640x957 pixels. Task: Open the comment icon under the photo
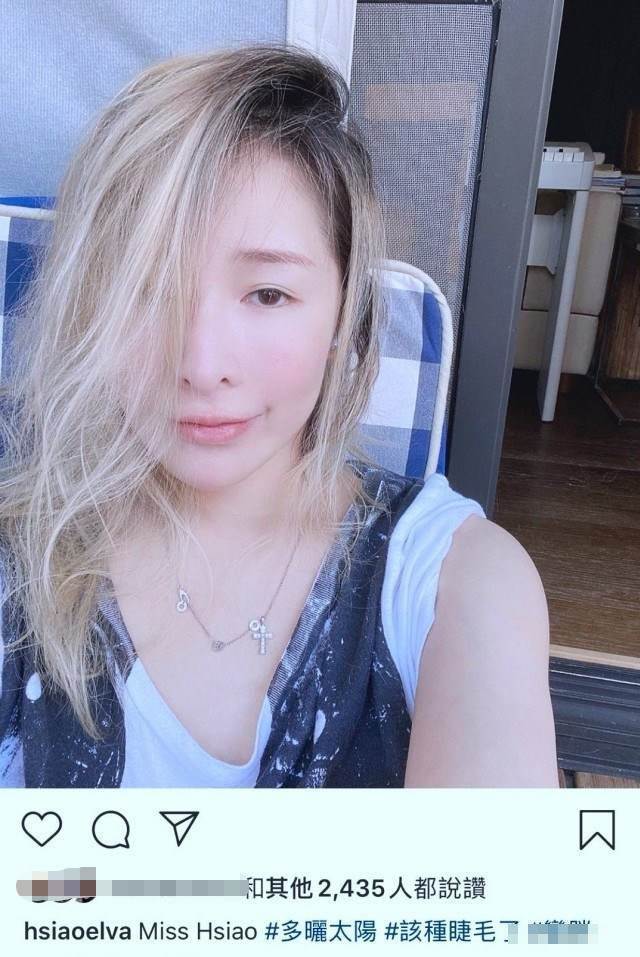point(111,829)
